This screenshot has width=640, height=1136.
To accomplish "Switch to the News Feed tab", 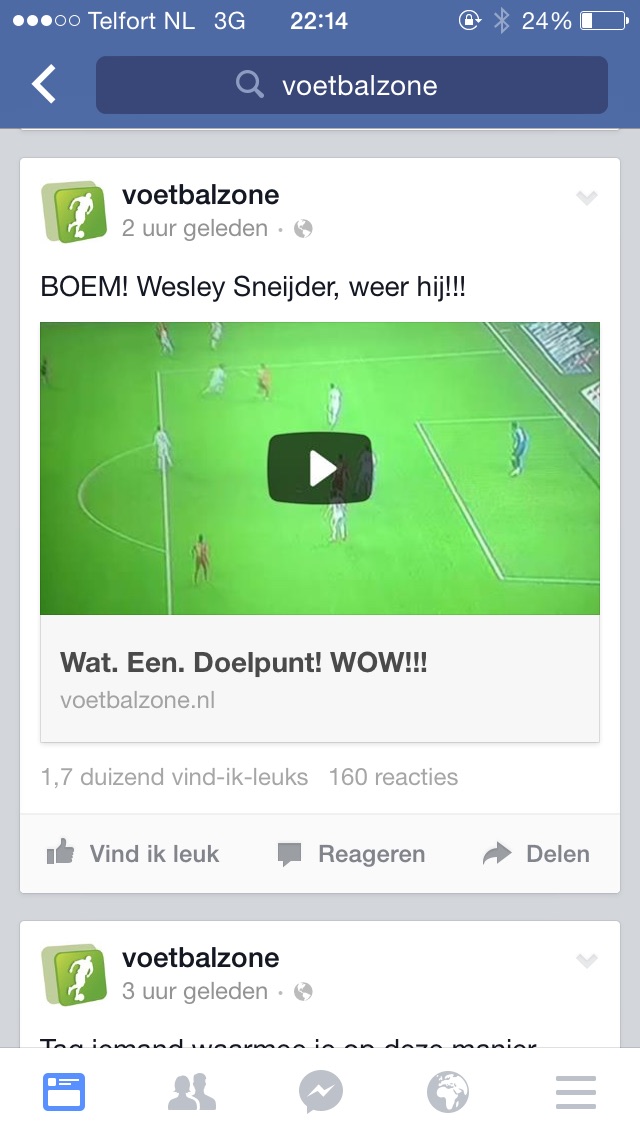I will coord(64,1092).
